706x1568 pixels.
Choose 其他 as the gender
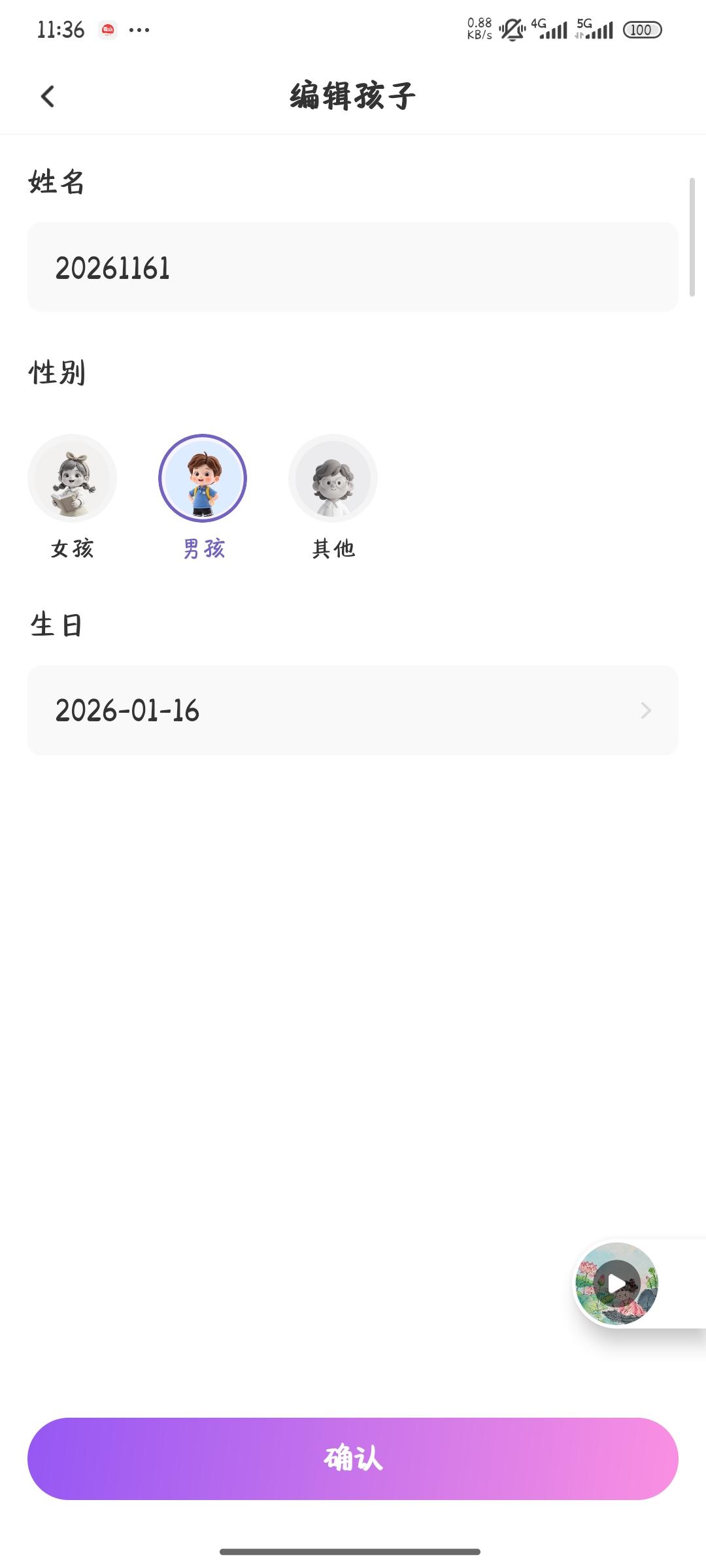coord(333,479)
